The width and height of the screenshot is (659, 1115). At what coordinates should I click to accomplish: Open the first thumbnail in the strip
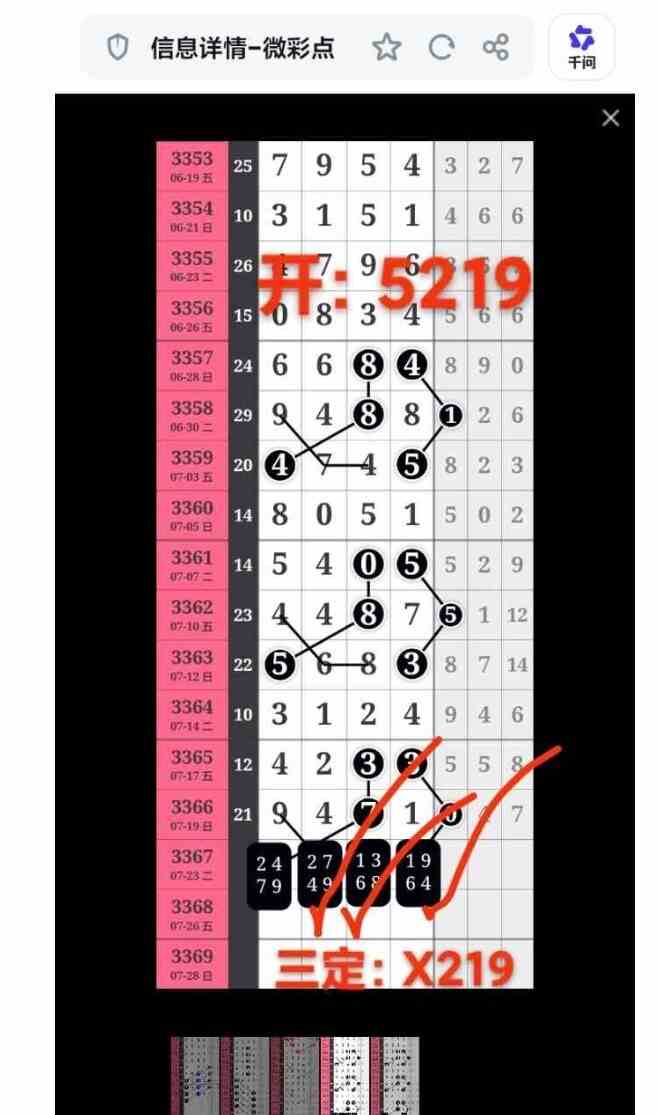pyautogui.click(x=195, y=1075)
